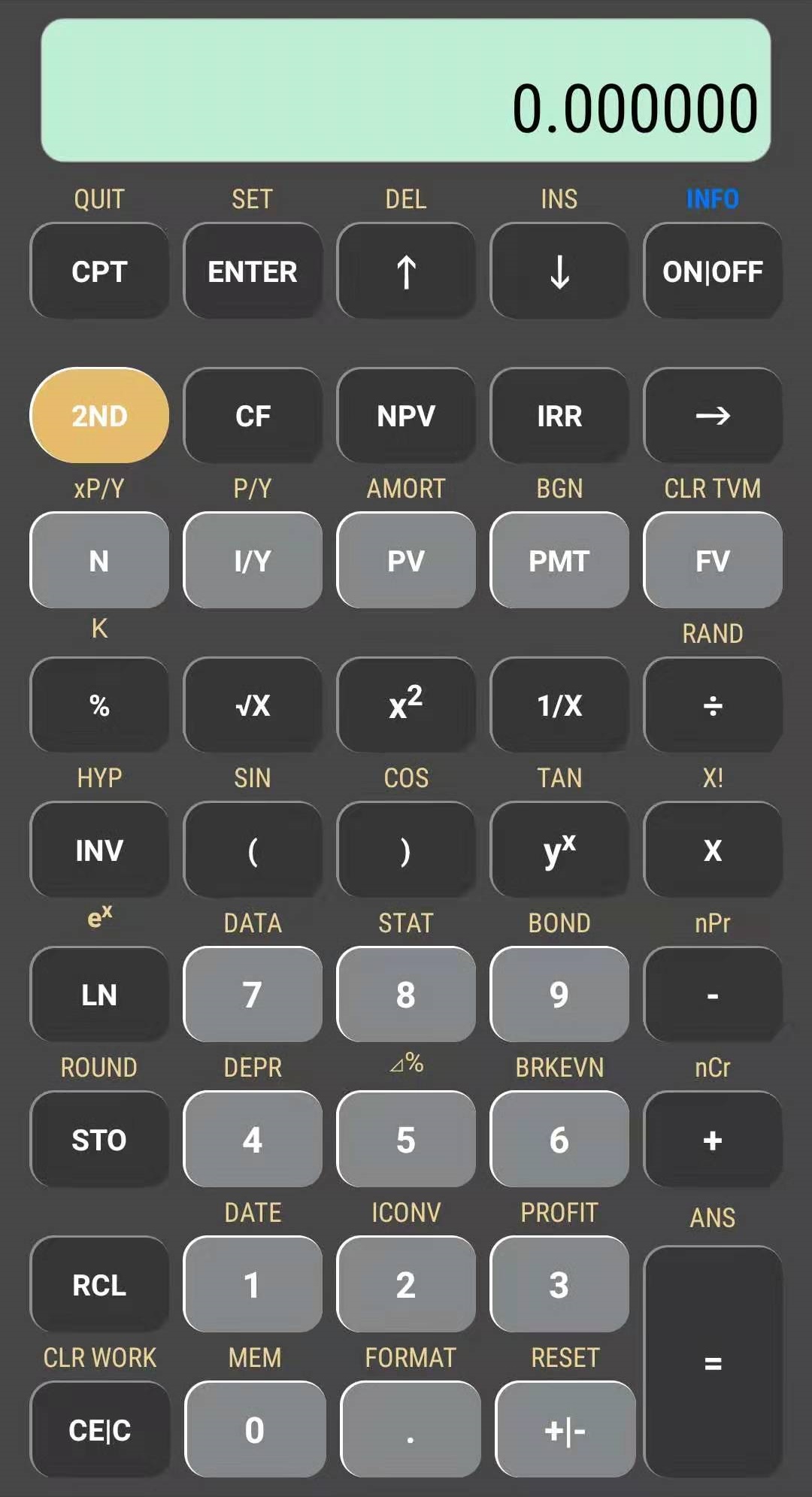812x1497 pixels.
Task: Clear the entry with CE|C
Action: point(99,1429)
